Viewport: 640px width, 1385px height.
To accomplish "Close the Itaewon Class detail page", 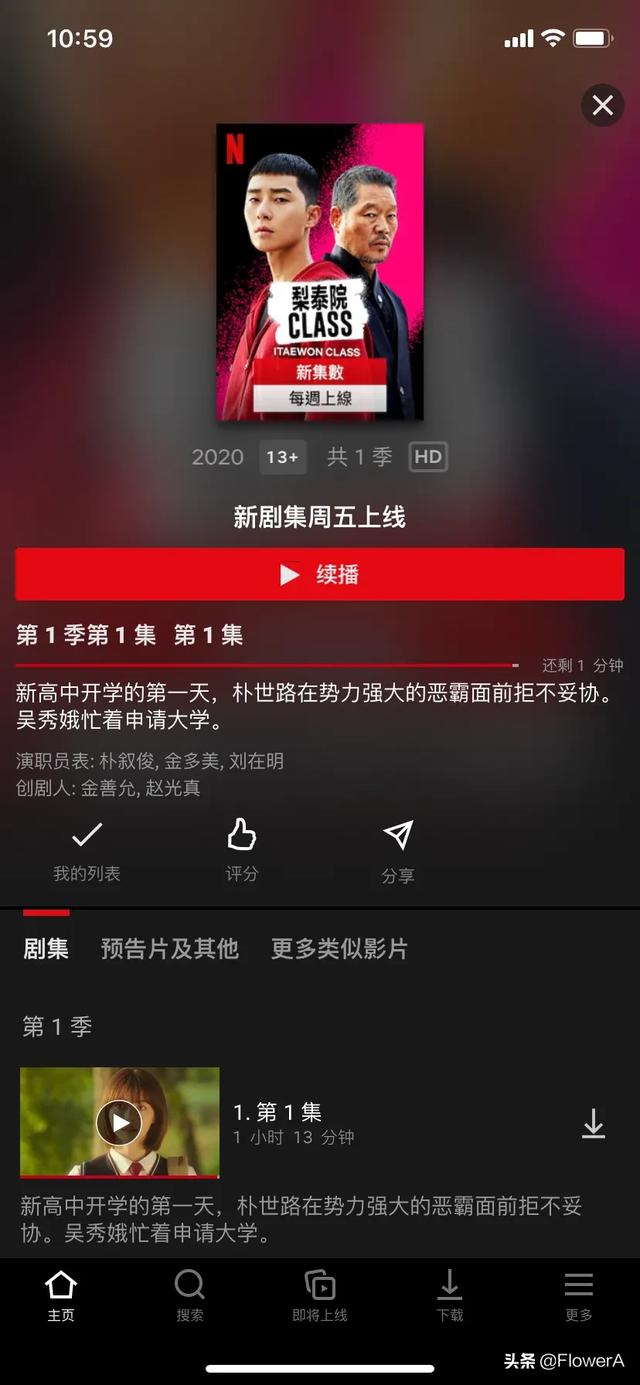I will [602, 105].
